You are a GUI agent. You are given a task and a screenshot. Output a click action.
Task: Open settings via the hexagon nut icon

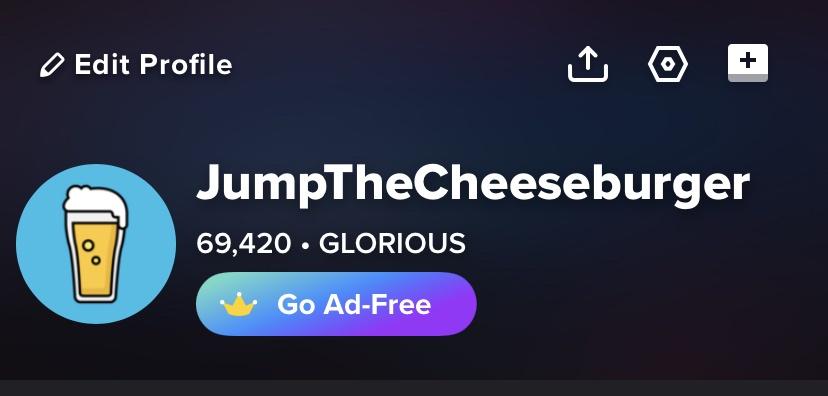(x=667, y=63)
